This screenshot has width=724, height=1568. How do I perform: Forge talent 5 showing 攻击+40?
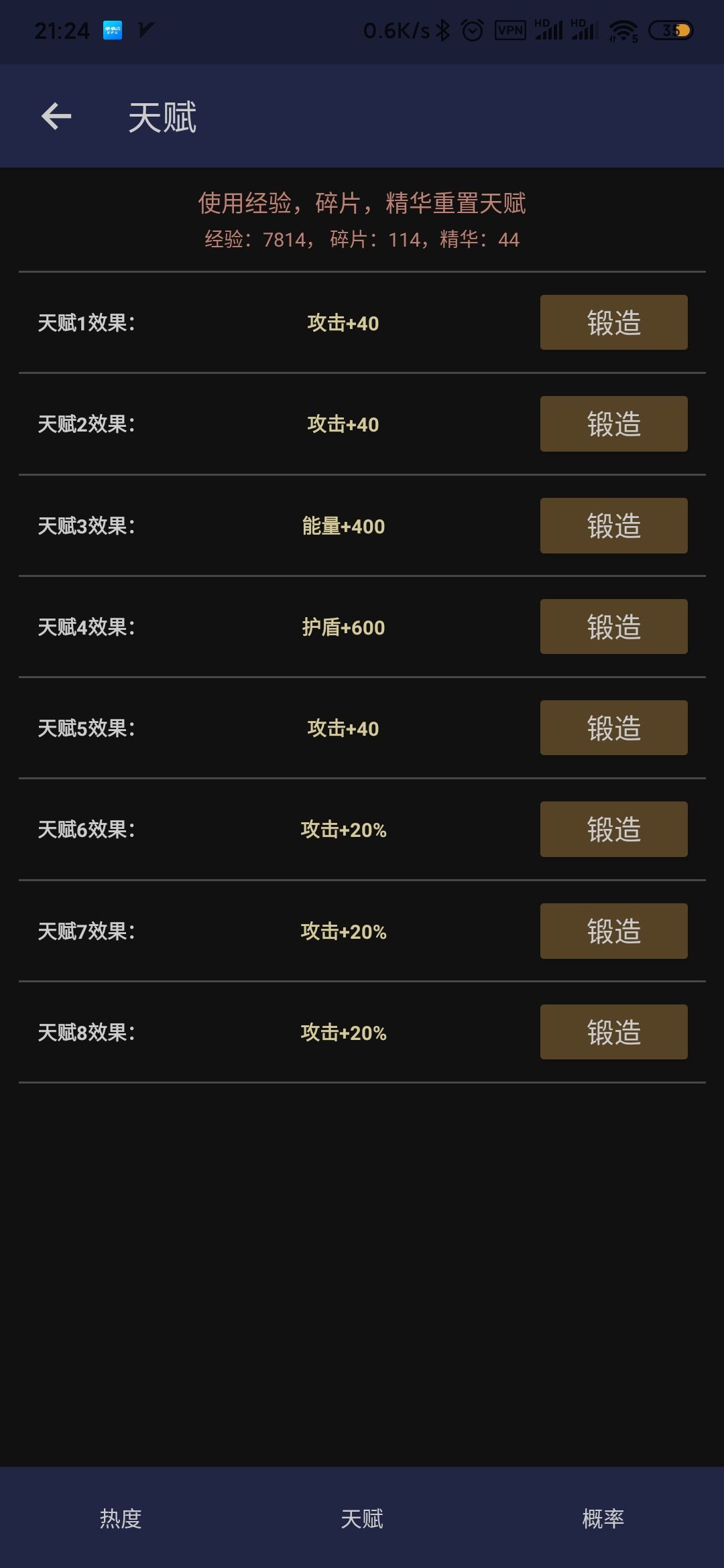(x=613, y=728)
